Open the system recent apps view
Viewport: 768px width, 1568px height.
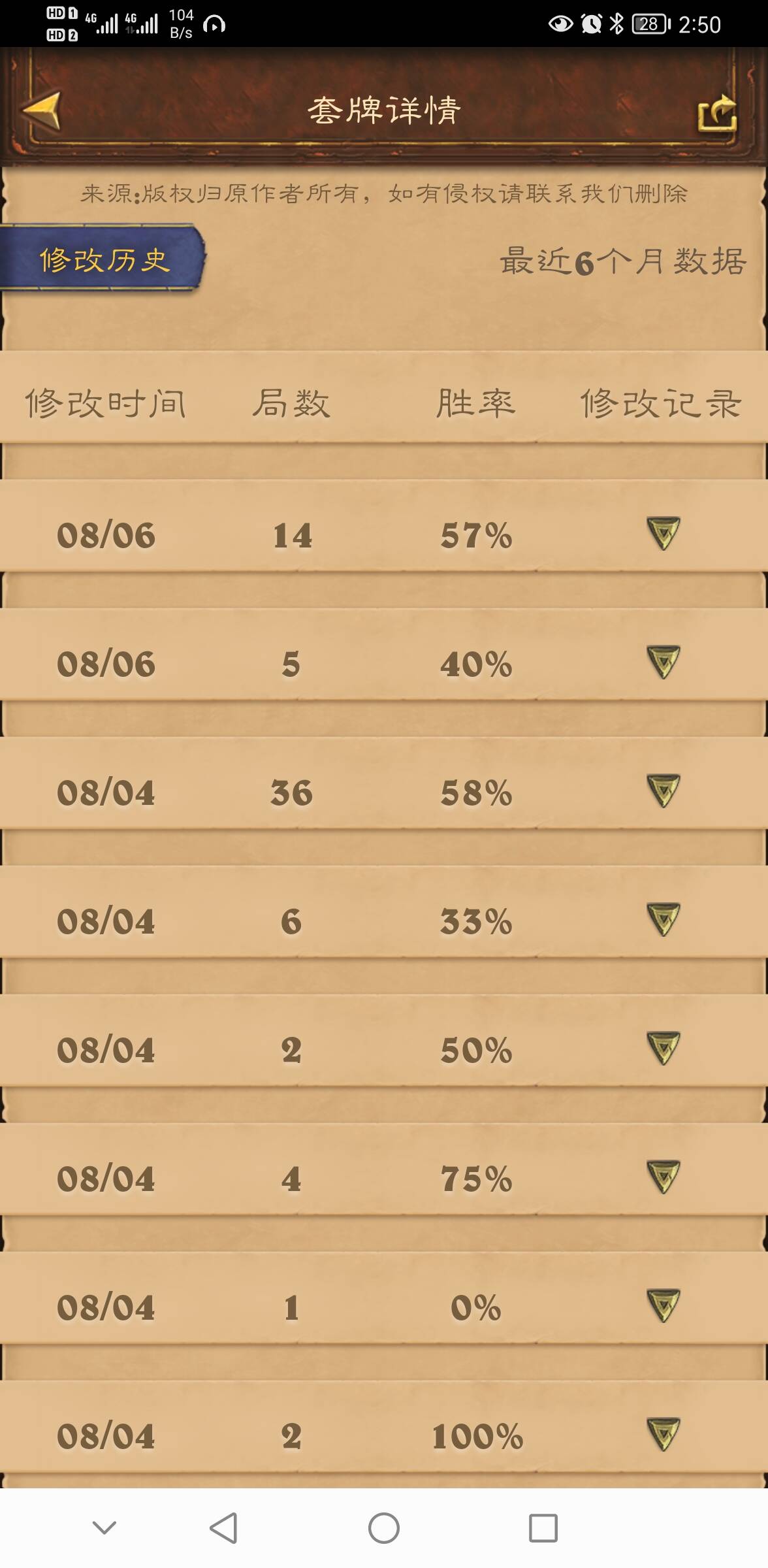click(543, 1528)
